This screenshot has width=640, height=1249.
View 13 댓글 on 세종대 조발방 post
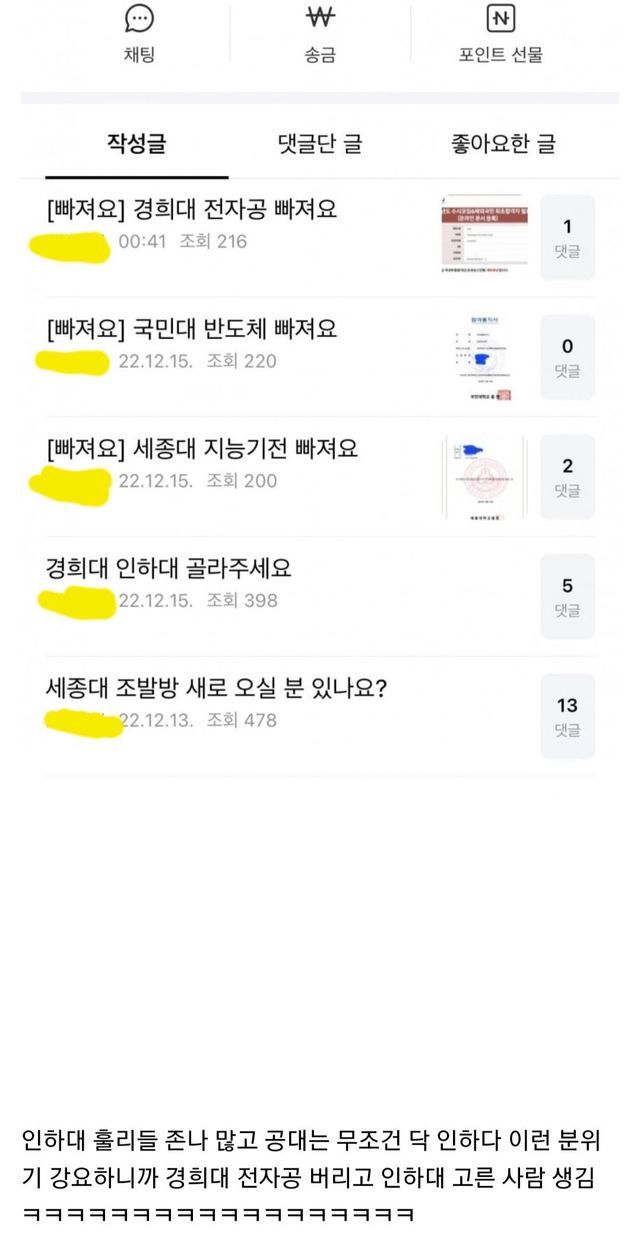coord(567,716)
